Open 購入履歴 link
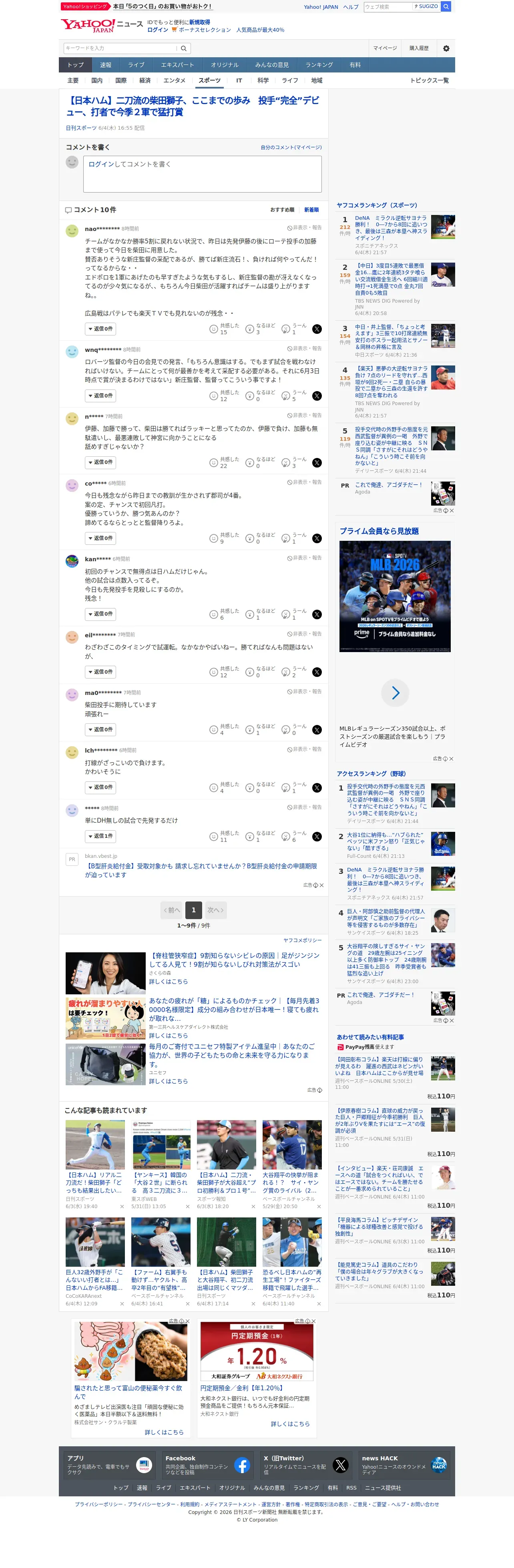Image resolution: width=514 pixels, height=1568 pixels. pyautogui.click(x=419, y=48)
